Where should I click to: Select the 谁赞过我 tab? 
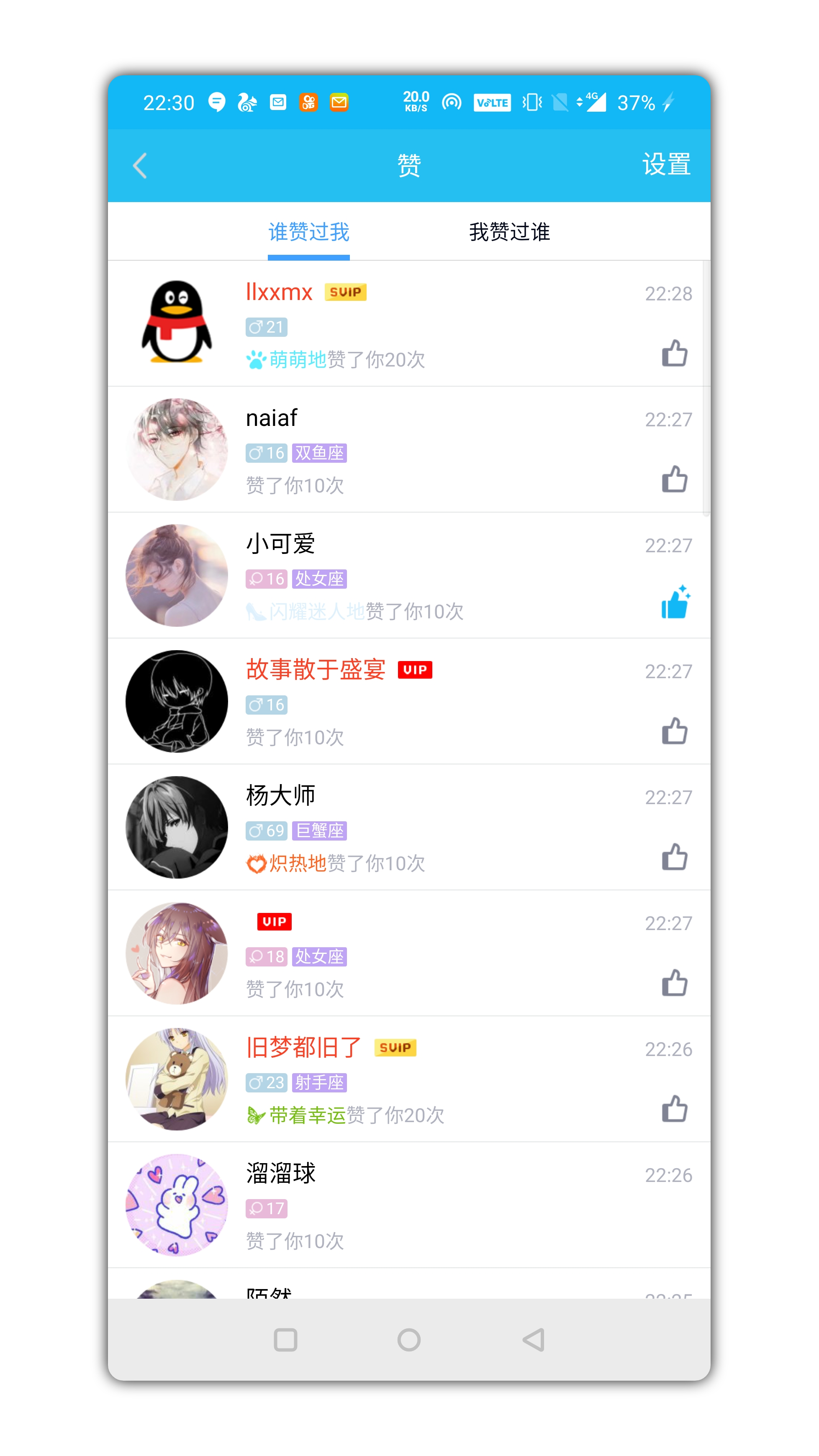tap(308, 231)
